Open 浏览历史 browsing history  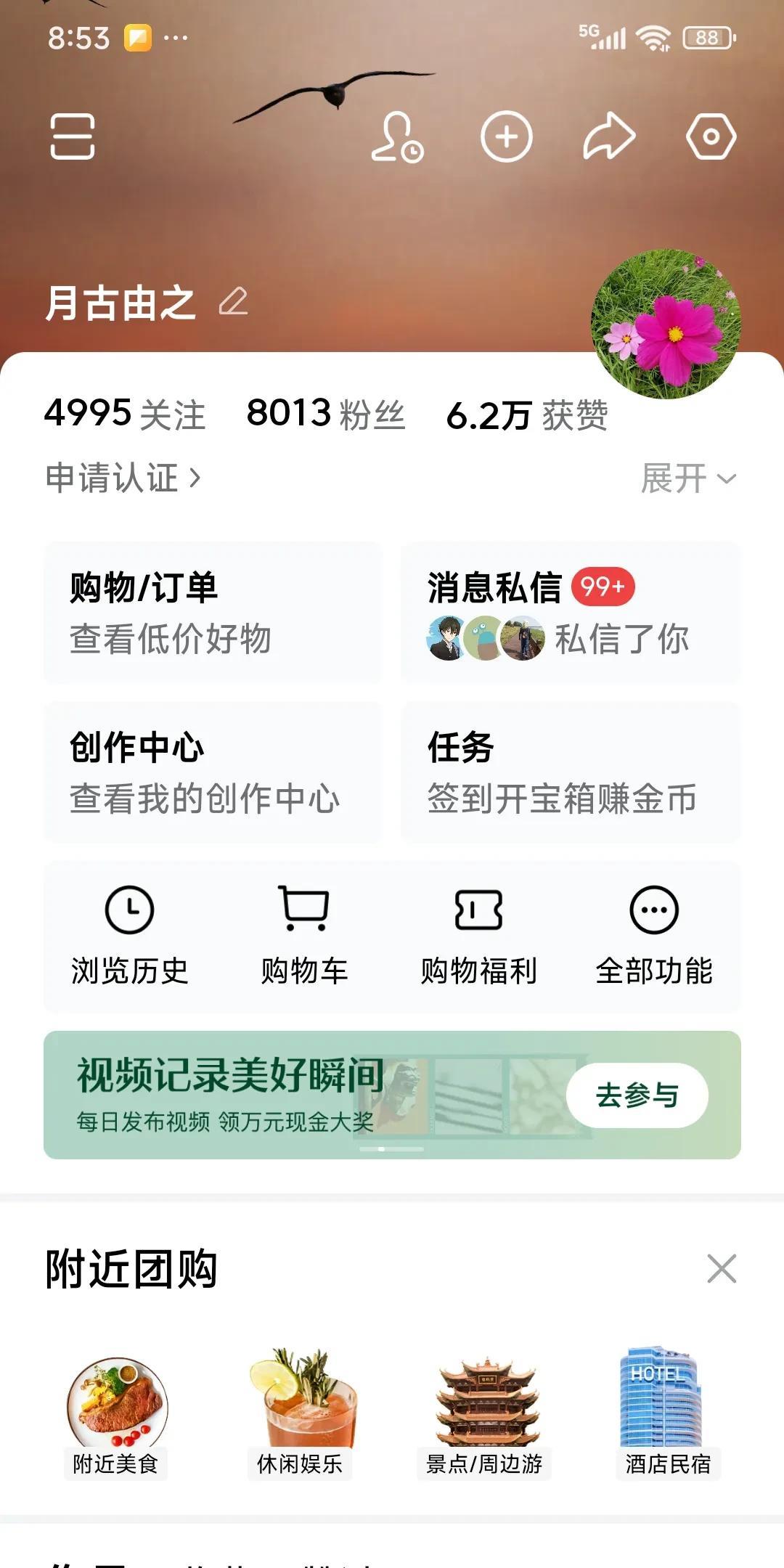pos(130,936)
